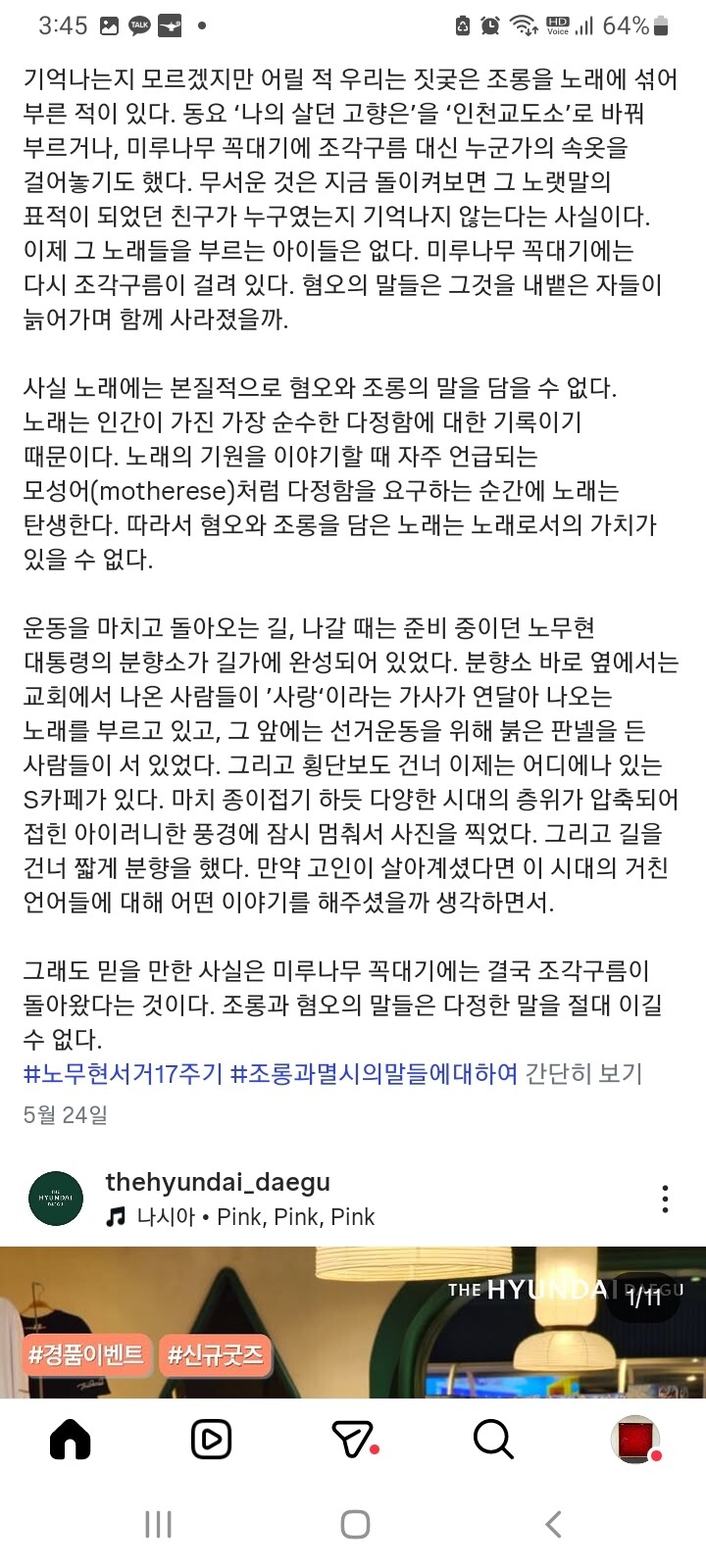Open more options for thehyundai_daegu post

(665, 1199)
